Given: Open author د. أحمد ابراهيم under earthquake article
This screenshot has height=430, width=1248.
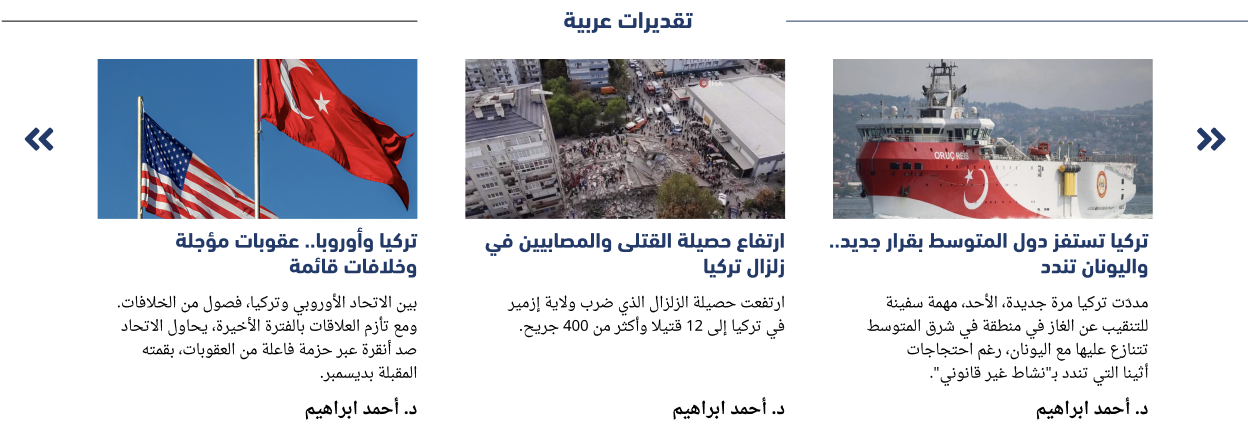Looking at the screenshot, I should [728, 409].
